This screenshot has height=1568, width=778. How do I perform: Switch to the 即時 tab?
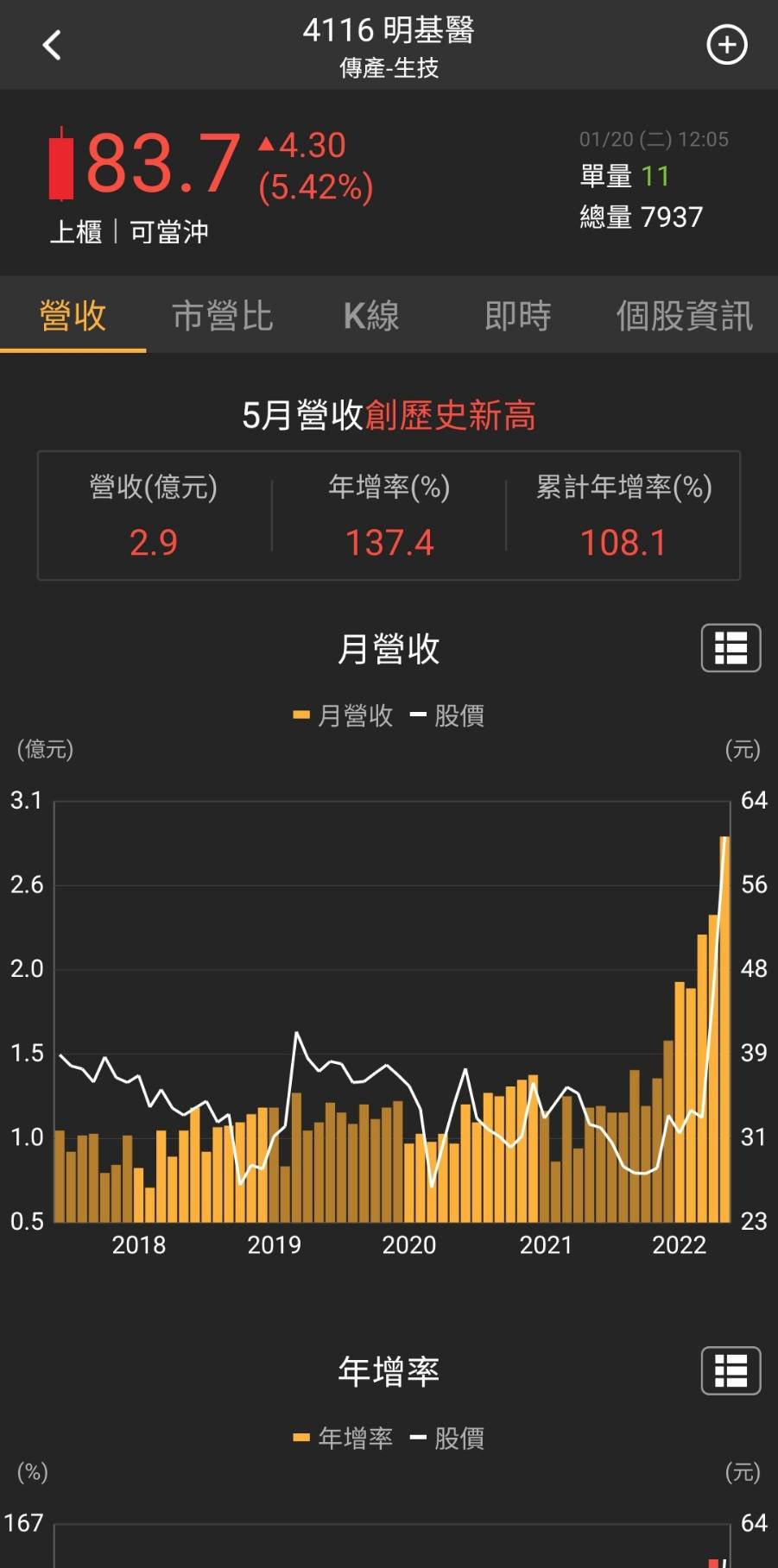[517, 316]
